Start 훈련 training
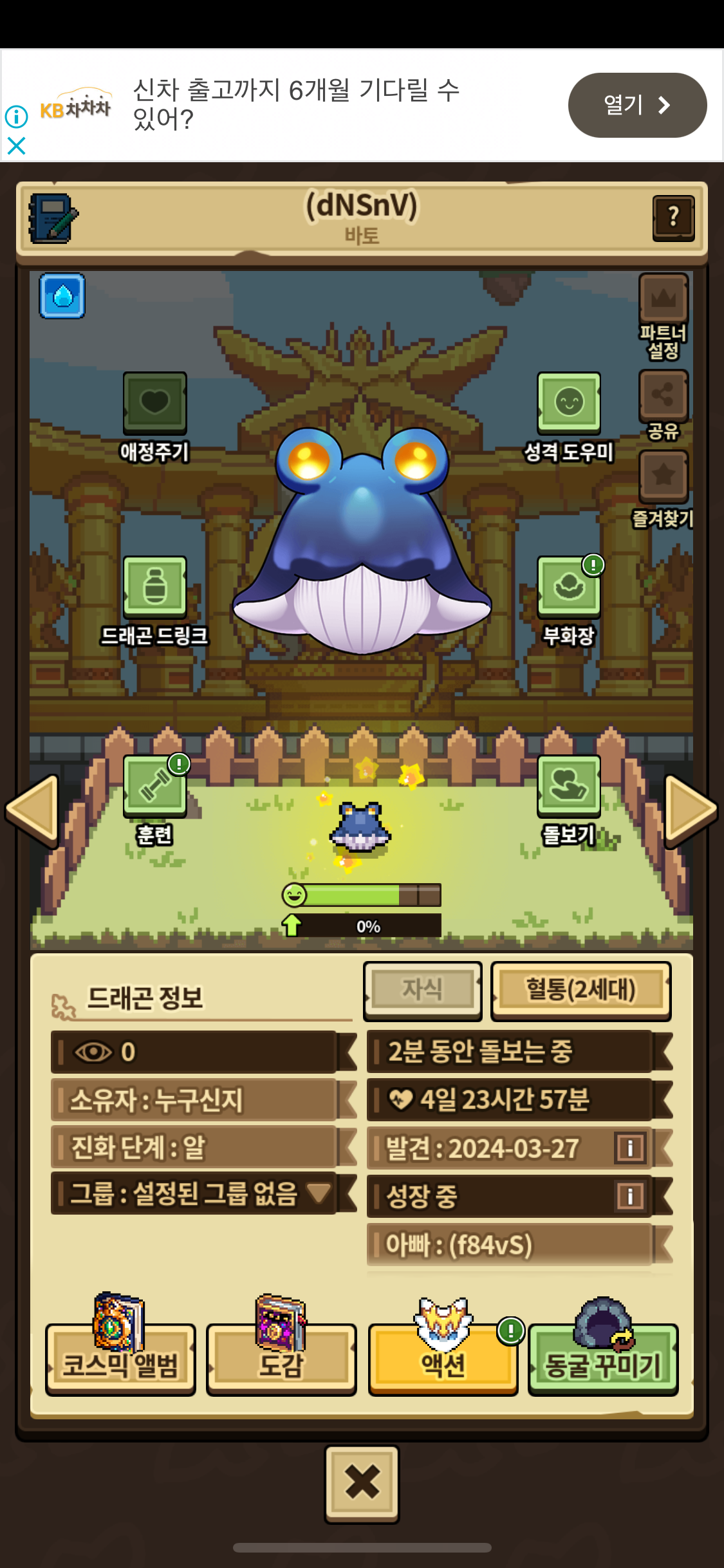The width and height of the screenshot is (724, 1568). (154, 787)
